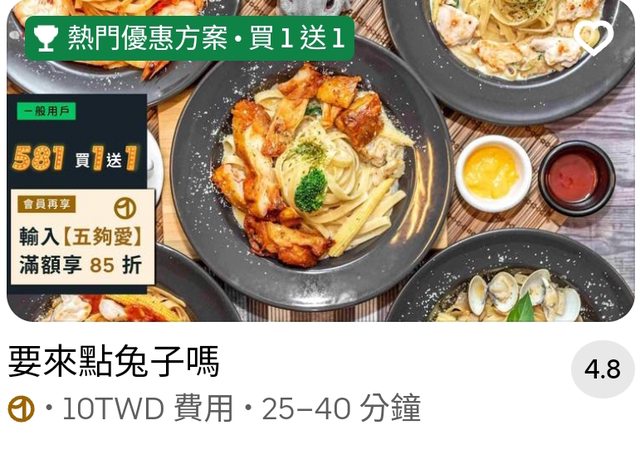Viewport: 640px width, 470px height.
Task: Save 要來點兔子嗎 to favorites with the heart icon
Action: click(x=594, y=39)
